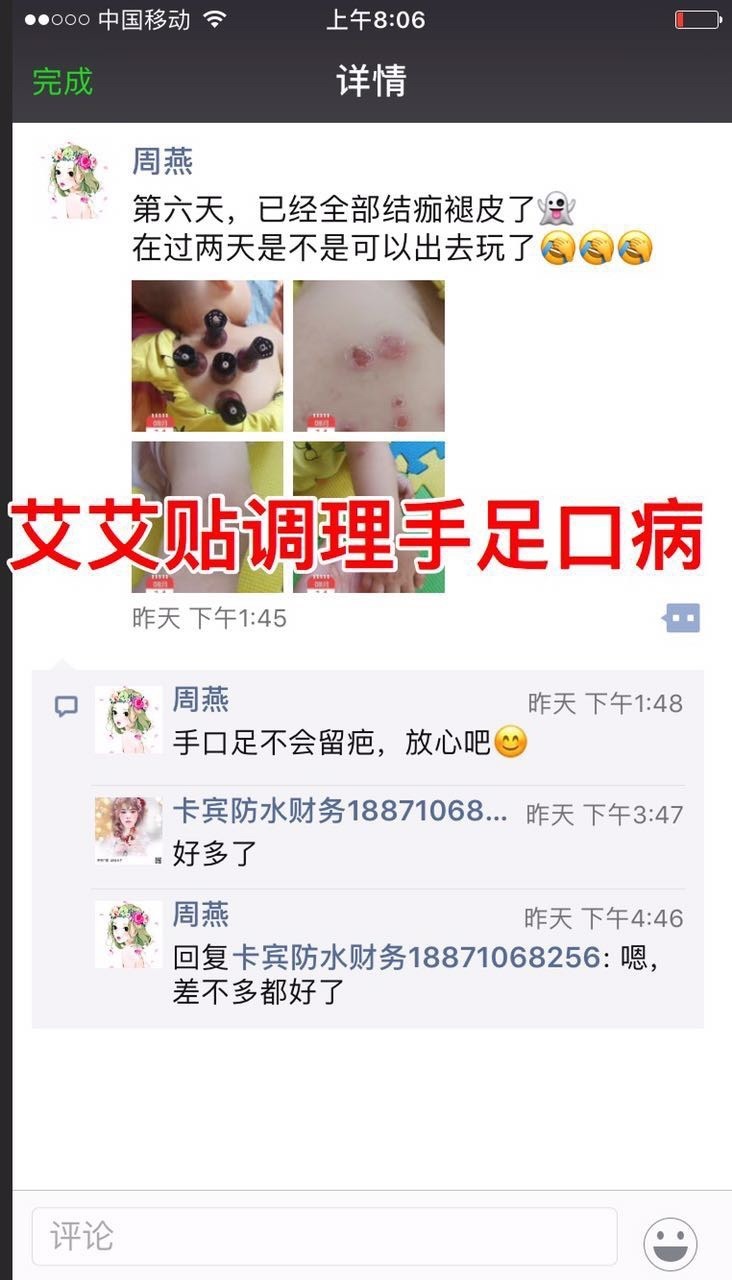
Task: Tap 完成 to close the detail view
Action: (x=62, y=81)
